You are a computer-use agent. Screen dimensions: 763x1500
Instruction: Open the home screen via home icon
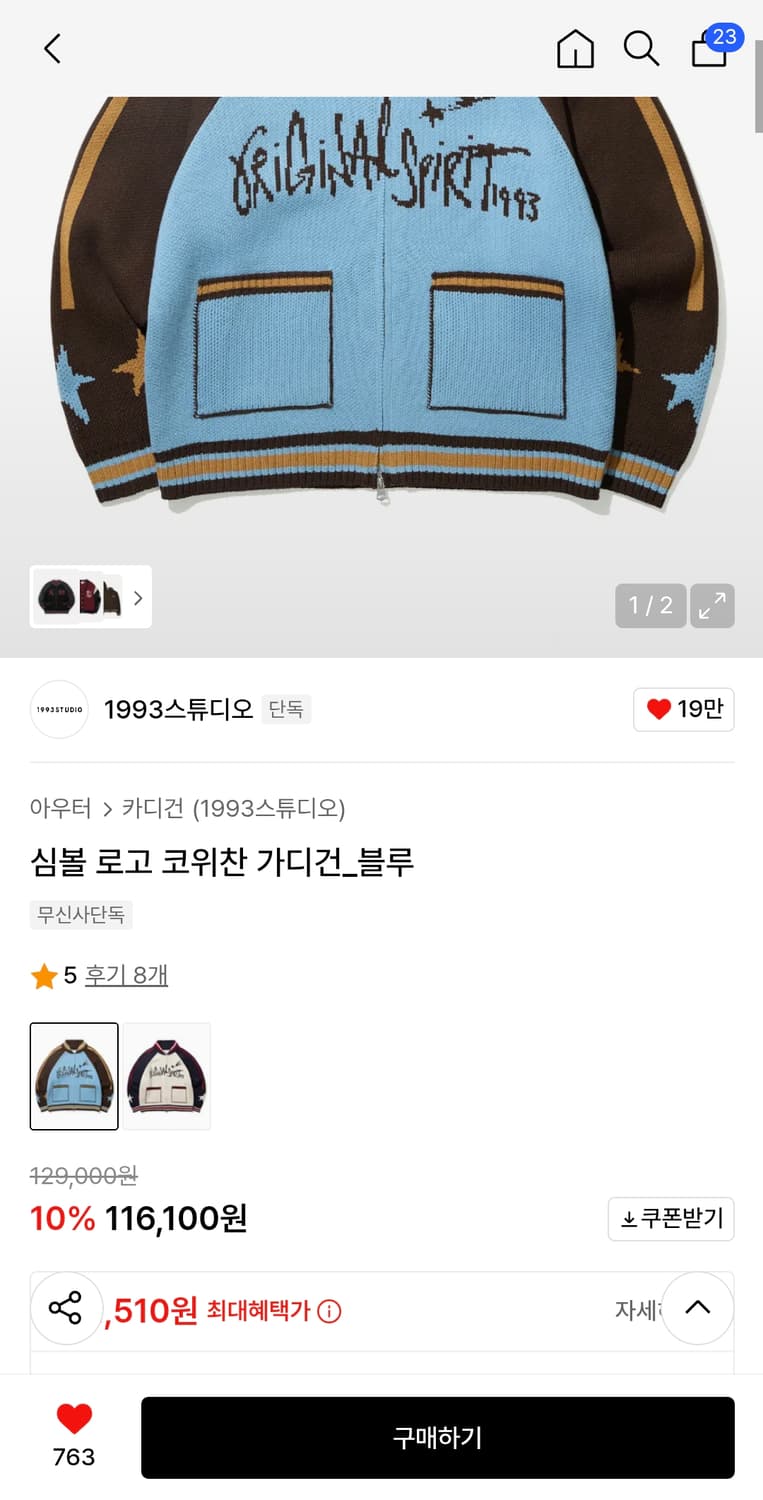point(575,48)
